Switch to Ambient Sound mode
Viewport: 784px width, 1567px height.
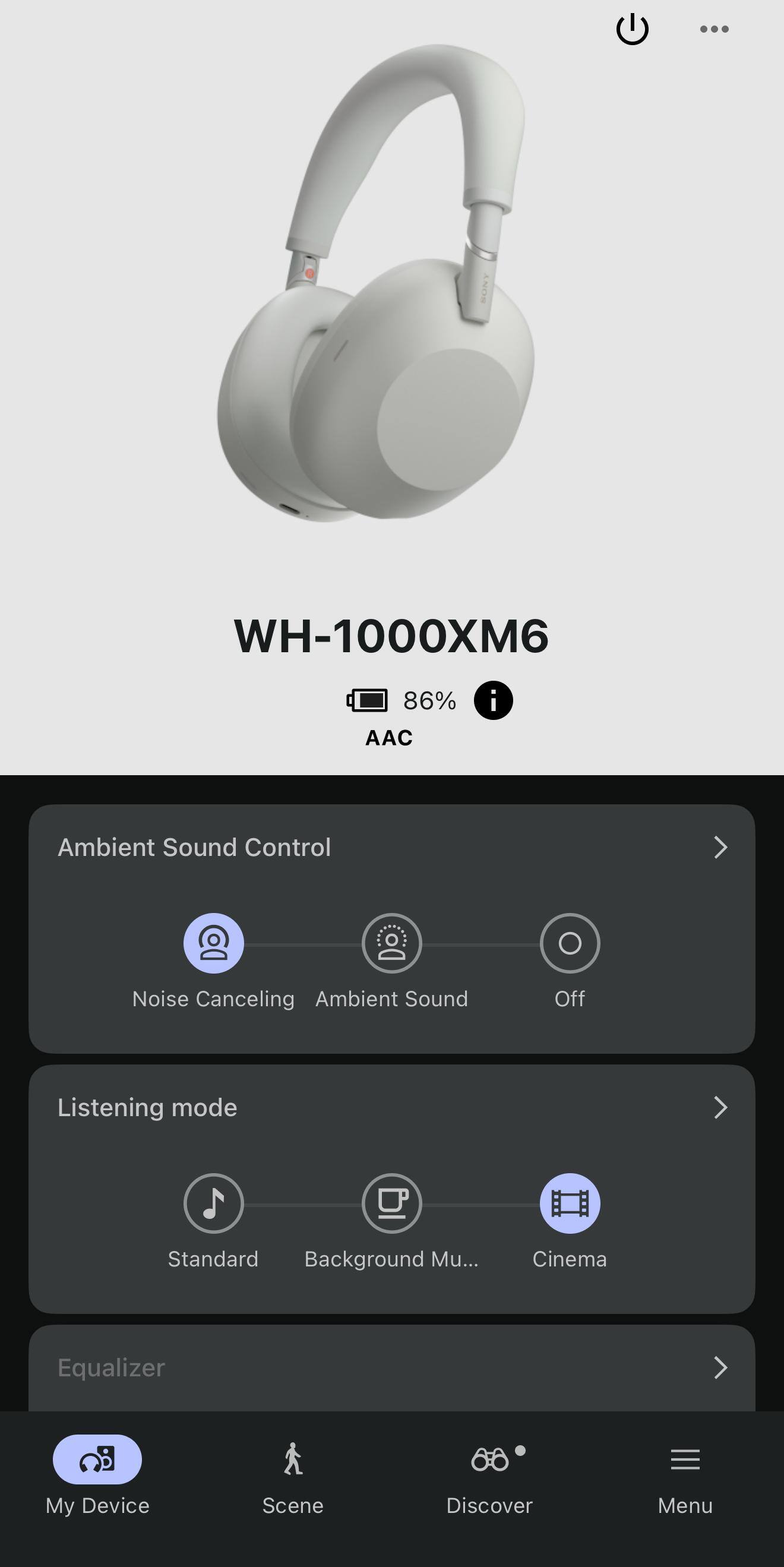click(391, 943)
